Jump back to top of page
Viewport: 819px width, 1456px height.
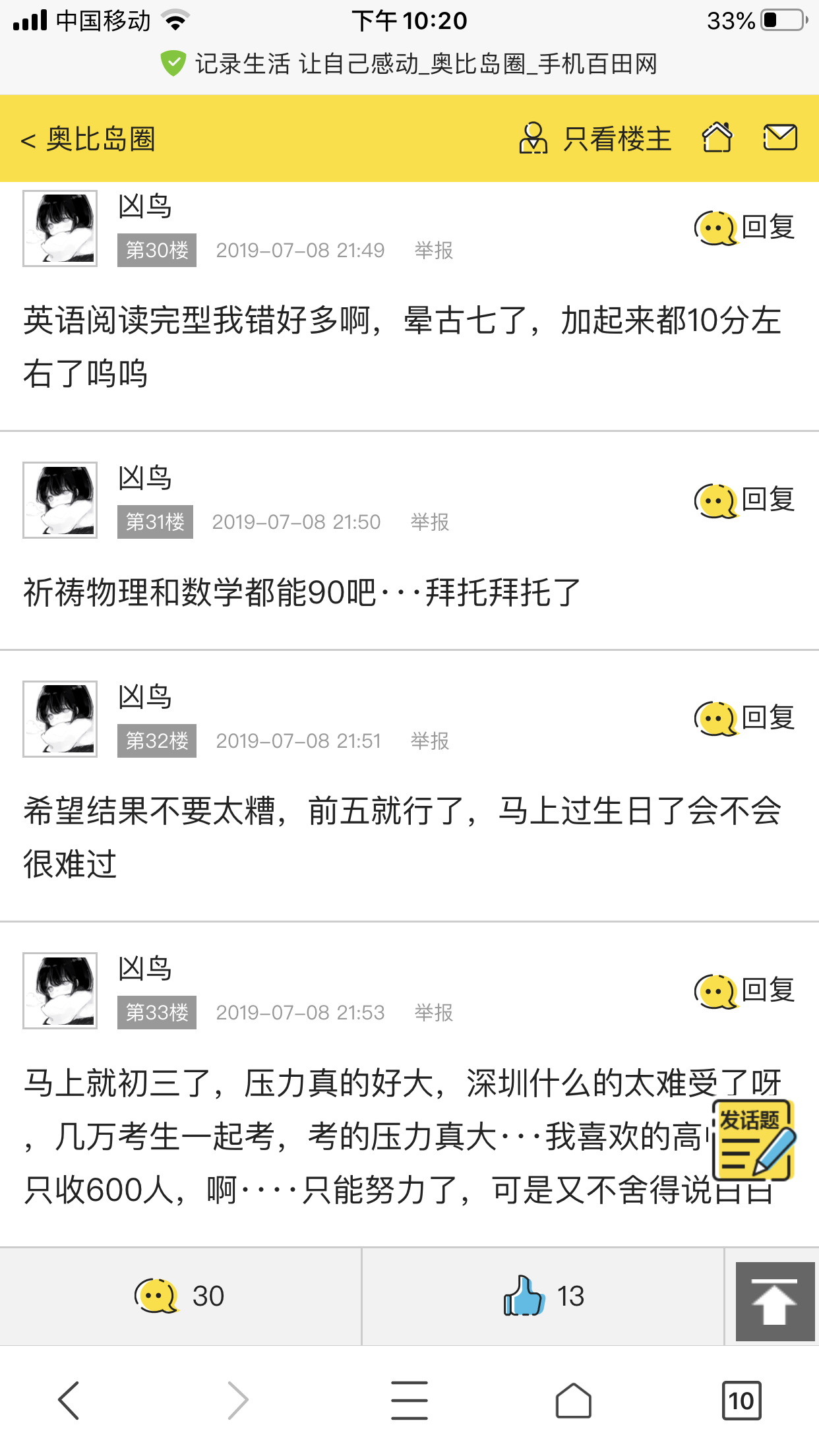775,1301
